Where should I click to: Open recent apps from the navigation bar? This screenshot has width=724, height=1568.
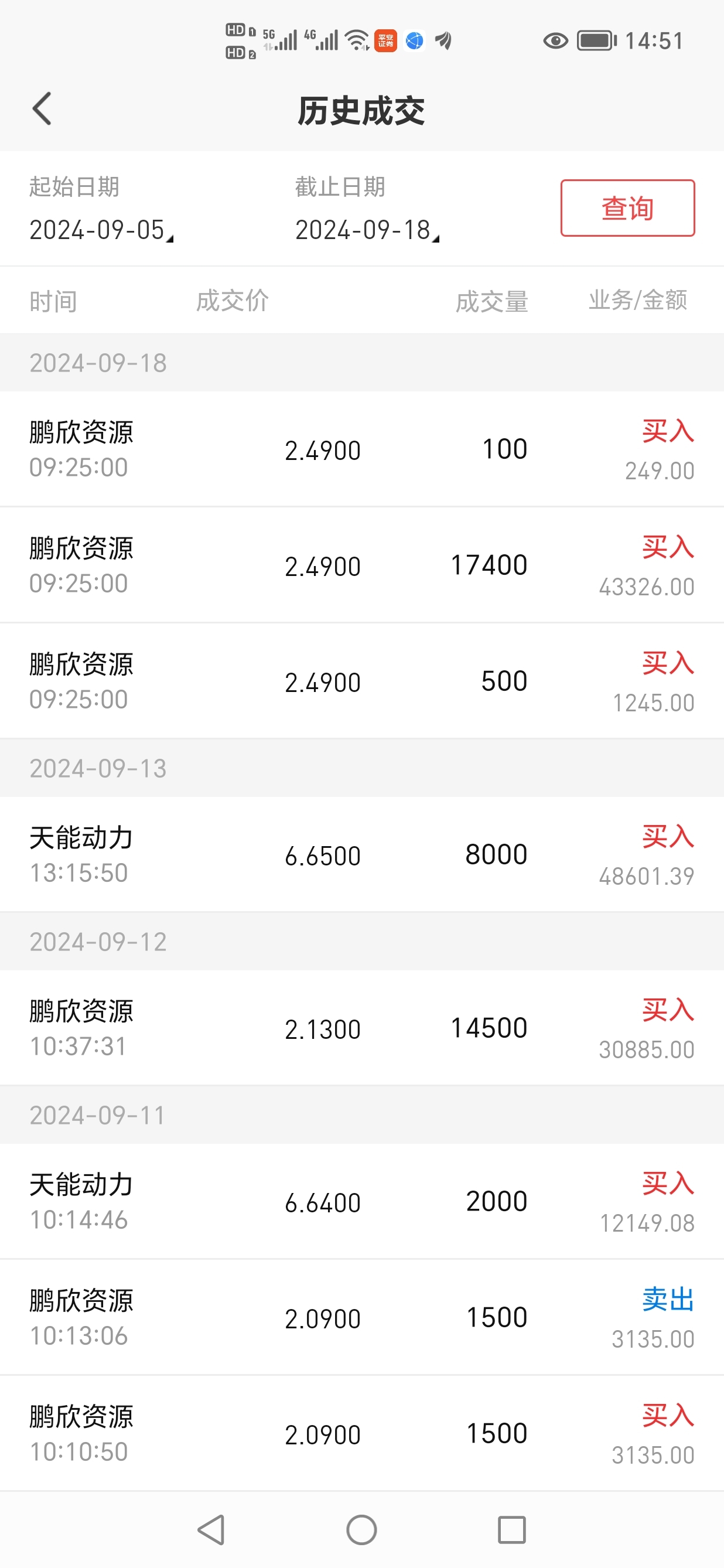512,1530
